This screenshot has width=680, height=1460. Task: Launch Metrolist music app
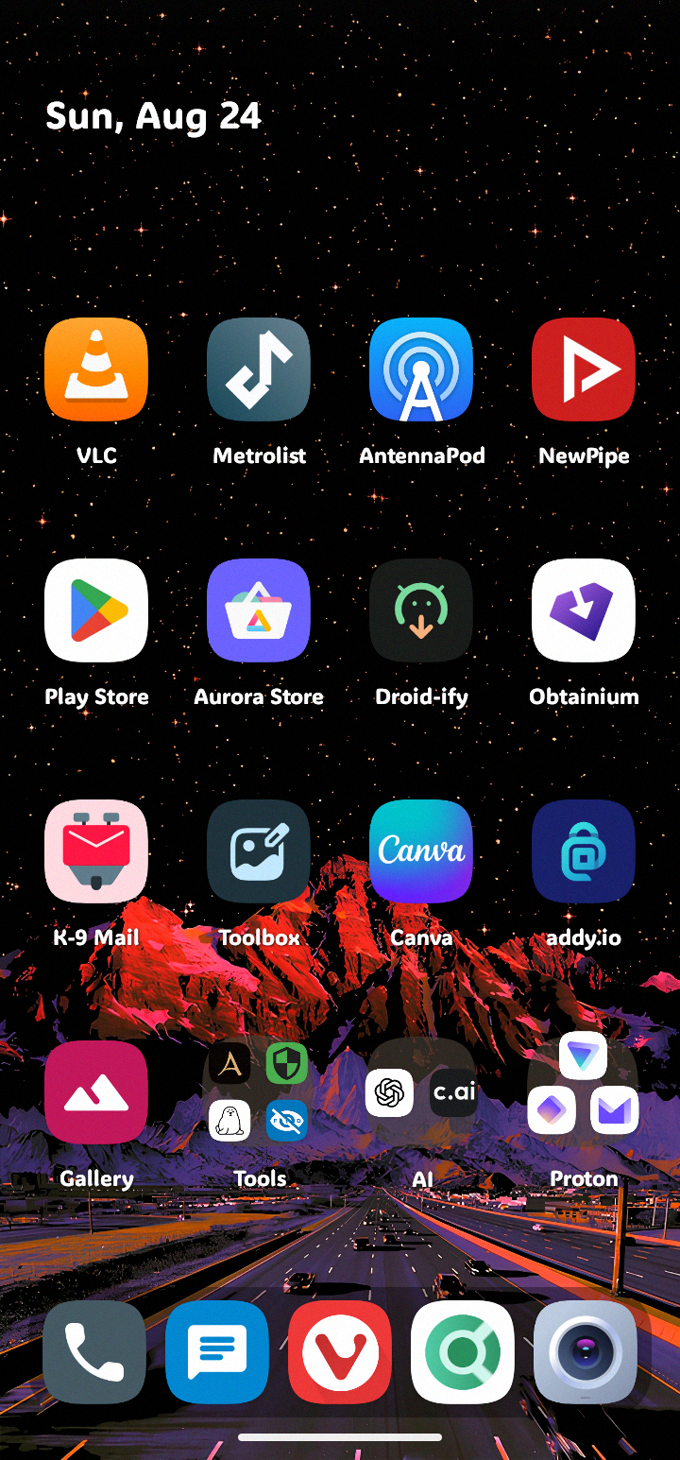[x=259, y=370]
